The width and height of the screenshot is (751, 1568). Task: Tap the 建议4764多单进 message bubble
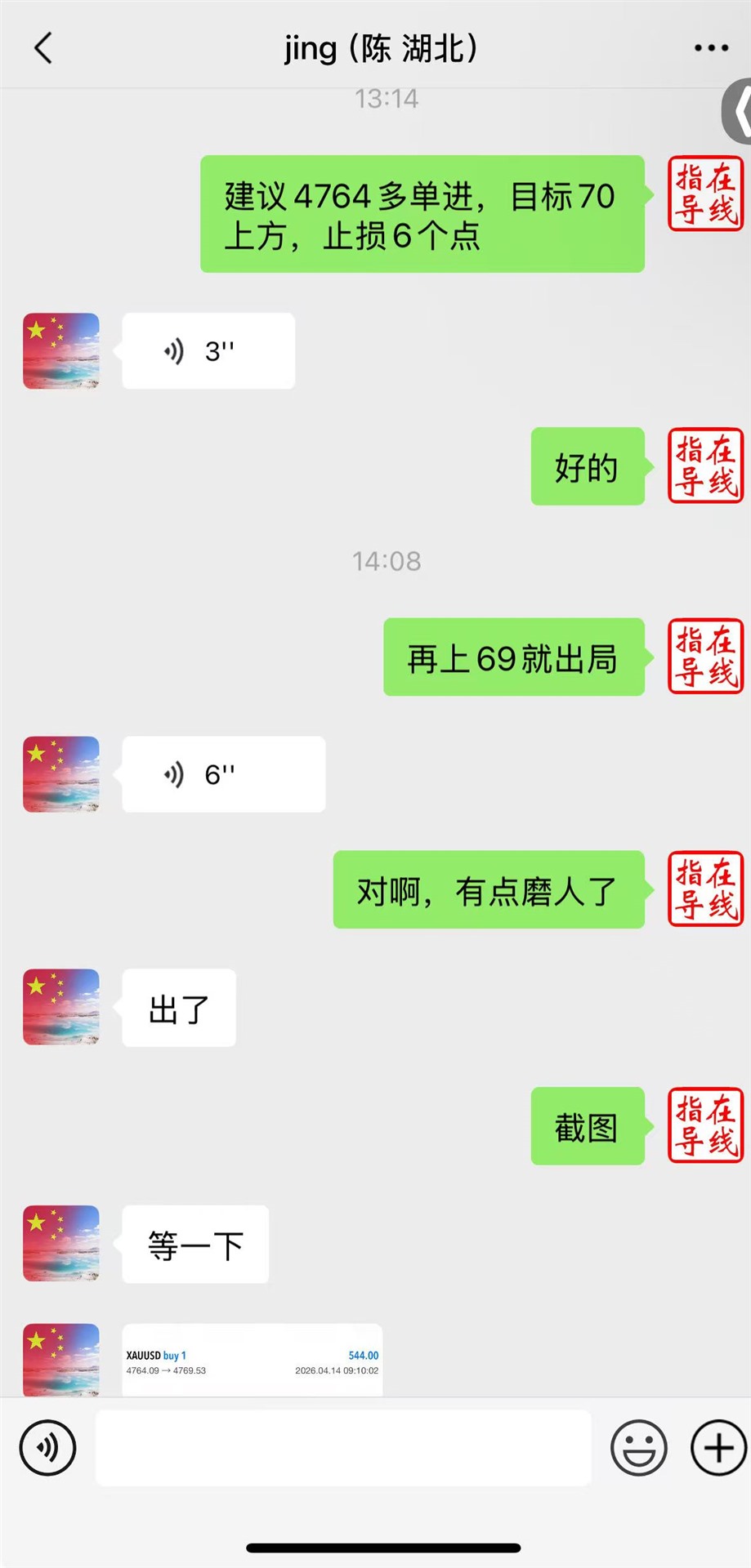tap(422, 214)
